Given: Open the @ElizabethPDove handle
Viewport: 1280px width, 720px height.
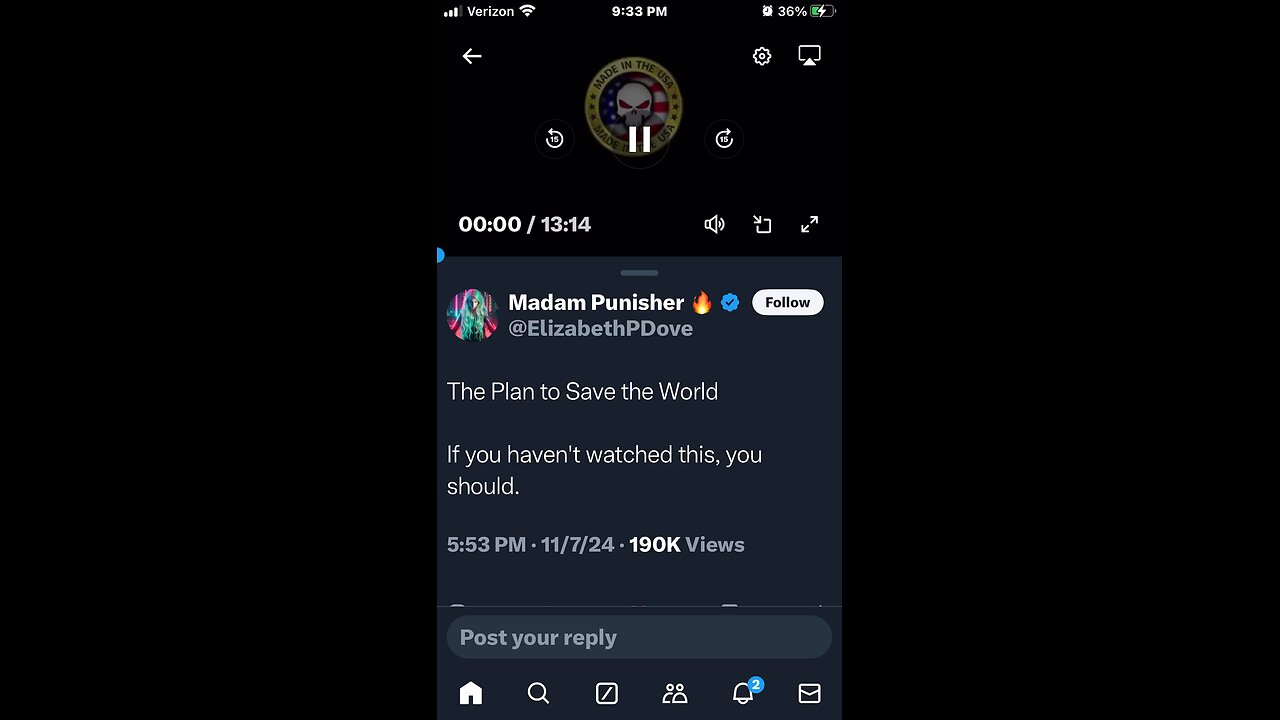Looking at the screenshot, I should coord(600,329).
